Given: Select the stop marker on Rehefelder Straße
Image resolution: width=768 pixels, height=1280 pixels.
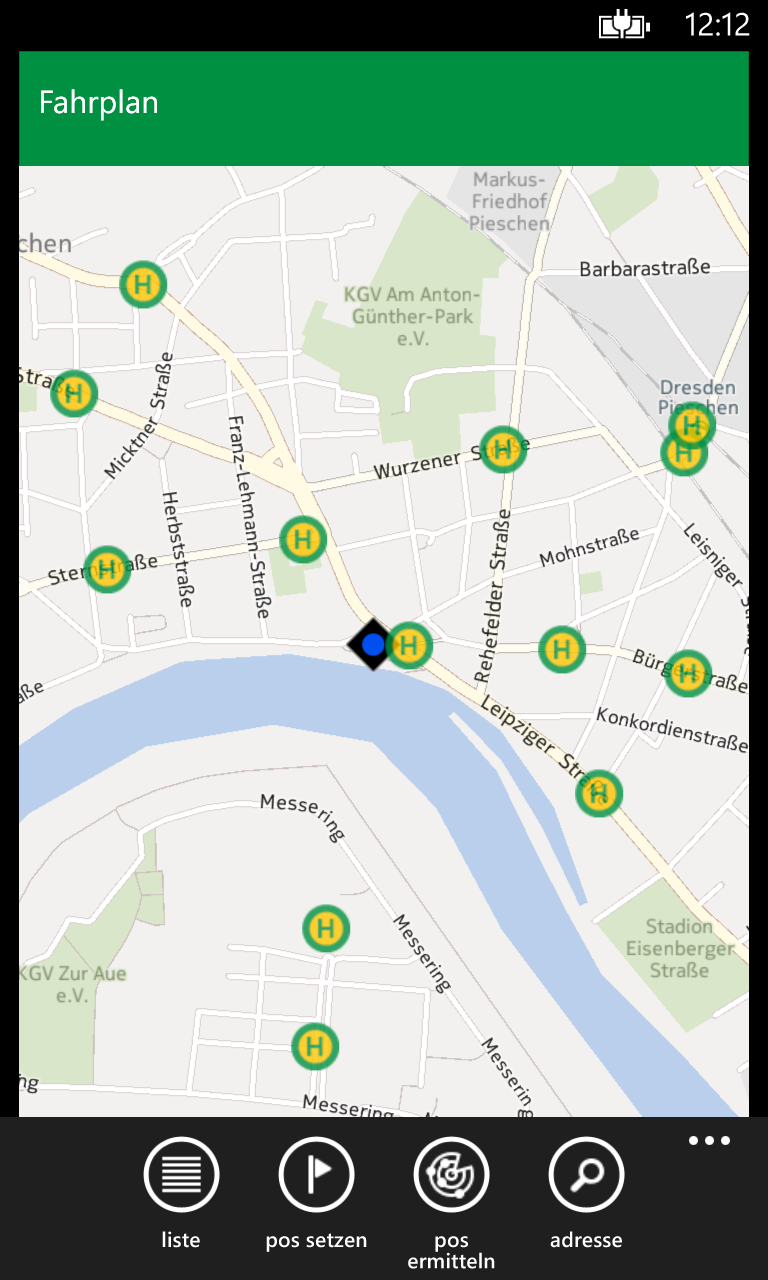Looking at the screenshot, I should click(x=503, y=448).
